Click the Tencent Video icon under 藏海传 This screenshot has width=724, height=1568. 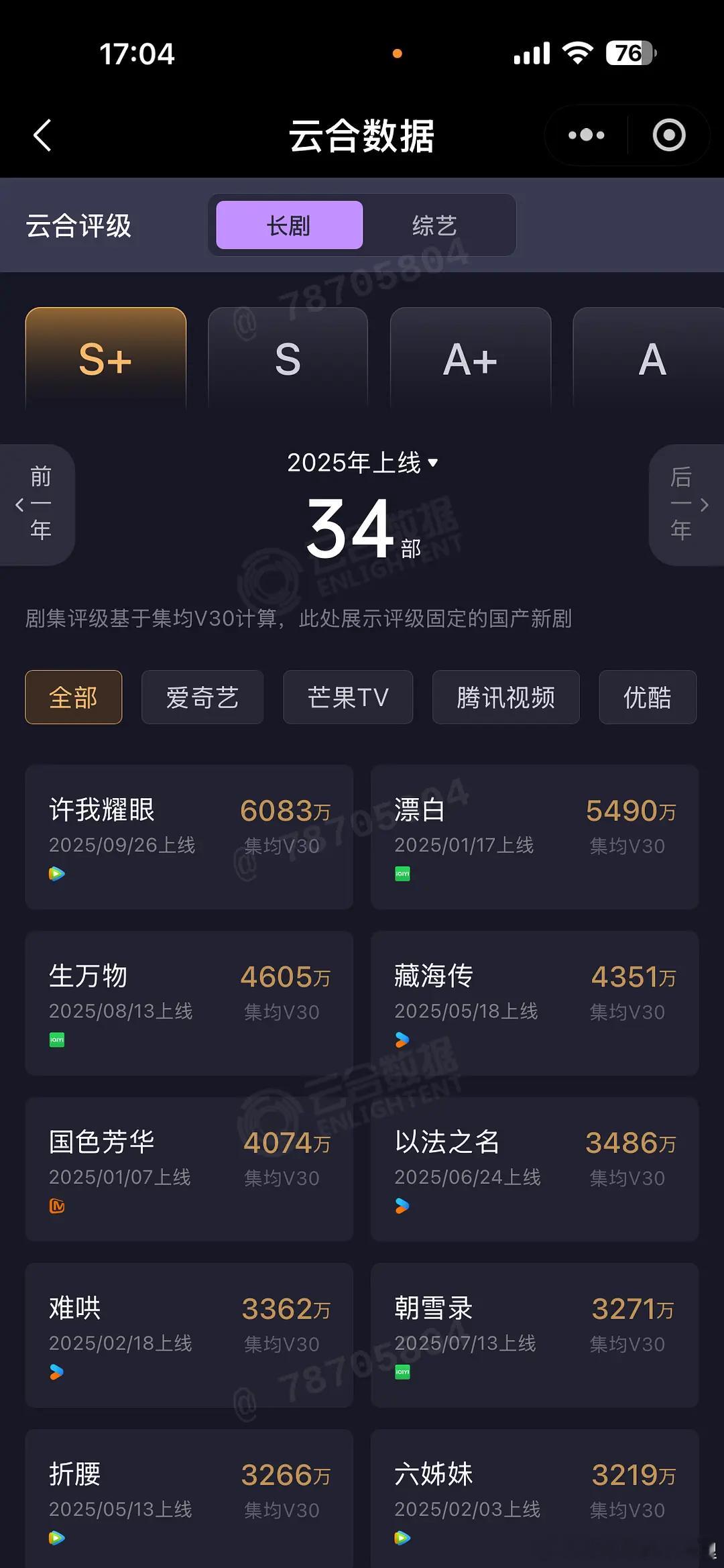pyautogui.click(x=402, y=1040)
